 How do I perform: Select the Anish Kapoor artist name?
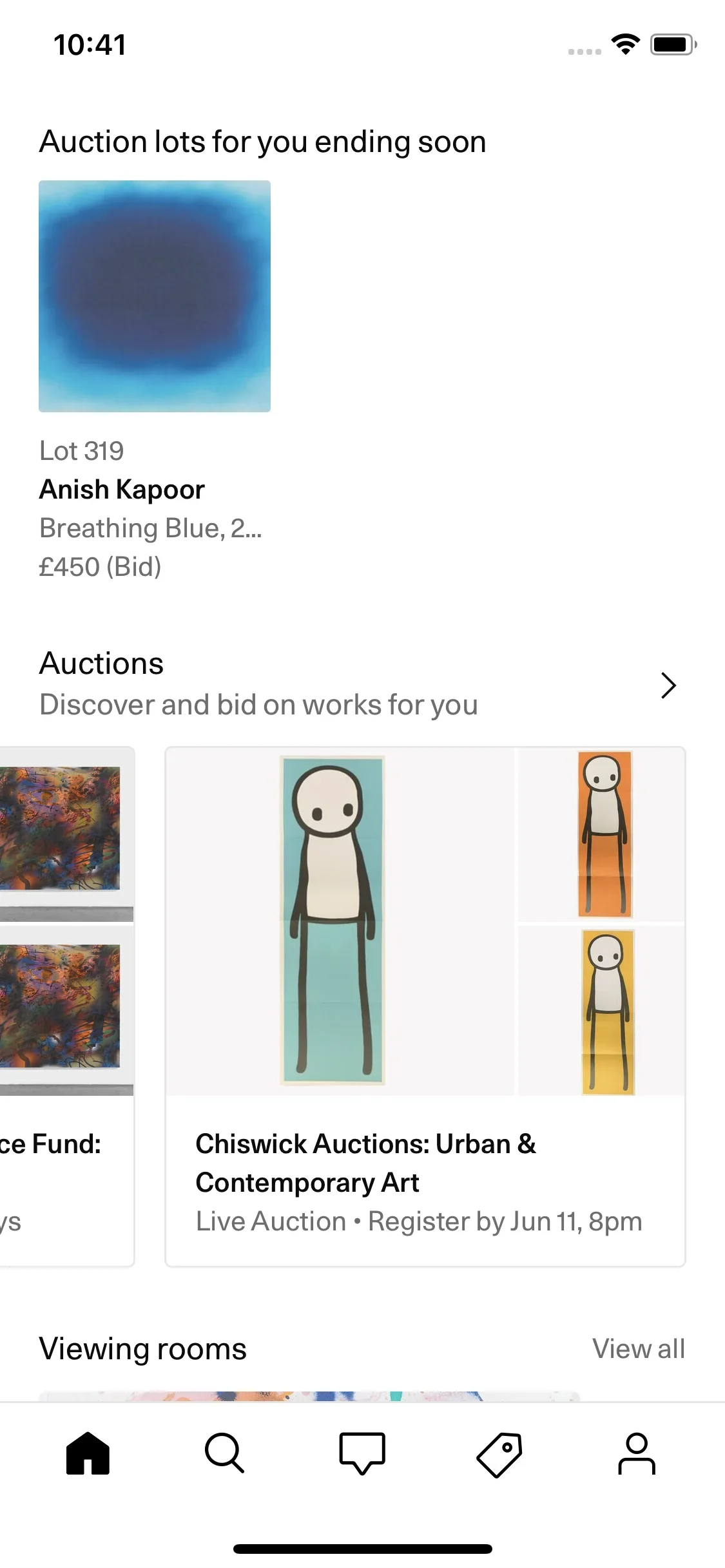pos(121,489)
